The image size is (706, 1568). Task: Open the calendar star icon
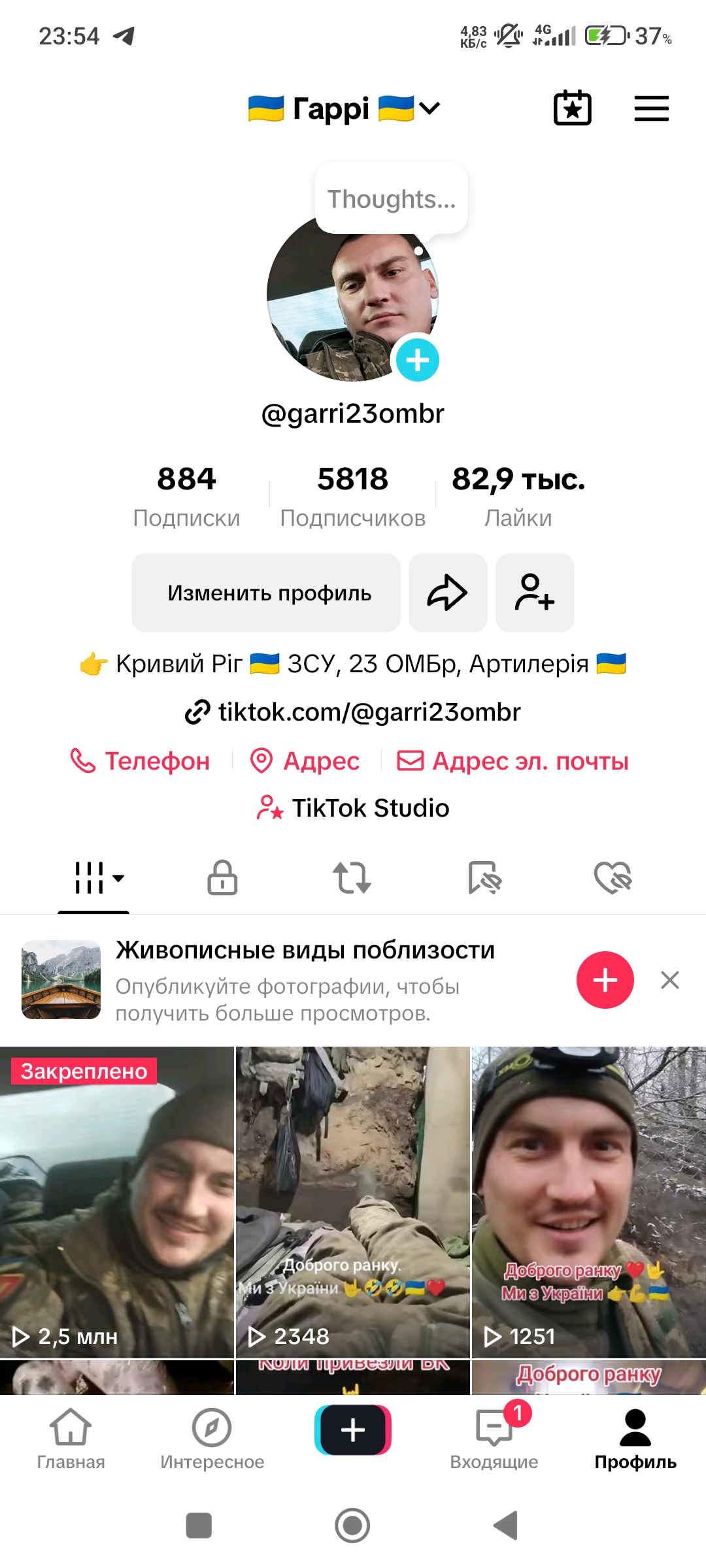pos(572,108)
